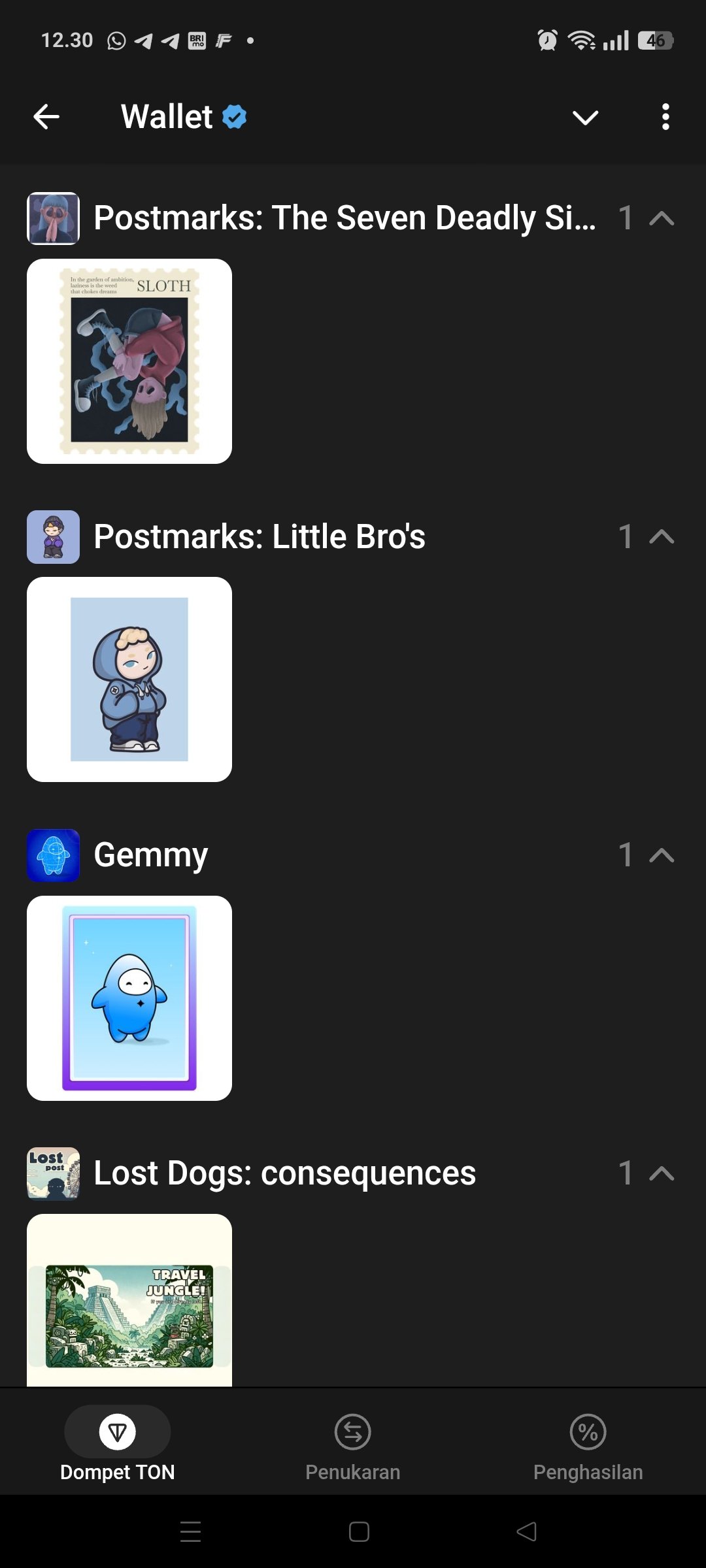Tap the down chevron in the header
The image size is (706, 1568).
click(x=585, y=118)
